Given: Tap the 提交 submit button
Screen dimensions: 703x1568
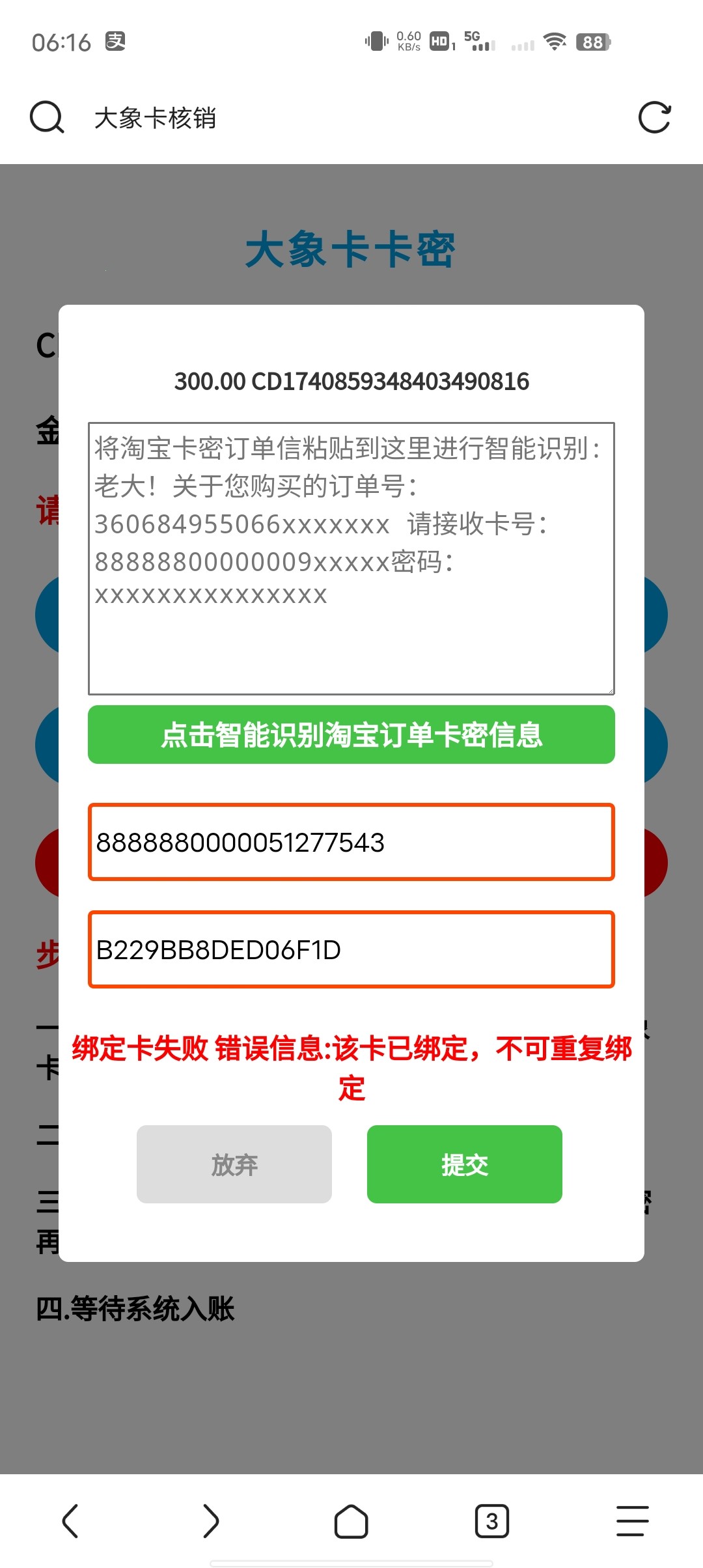Looking at the screenshot, I should pyautogui.click(x=464, y=1164).
